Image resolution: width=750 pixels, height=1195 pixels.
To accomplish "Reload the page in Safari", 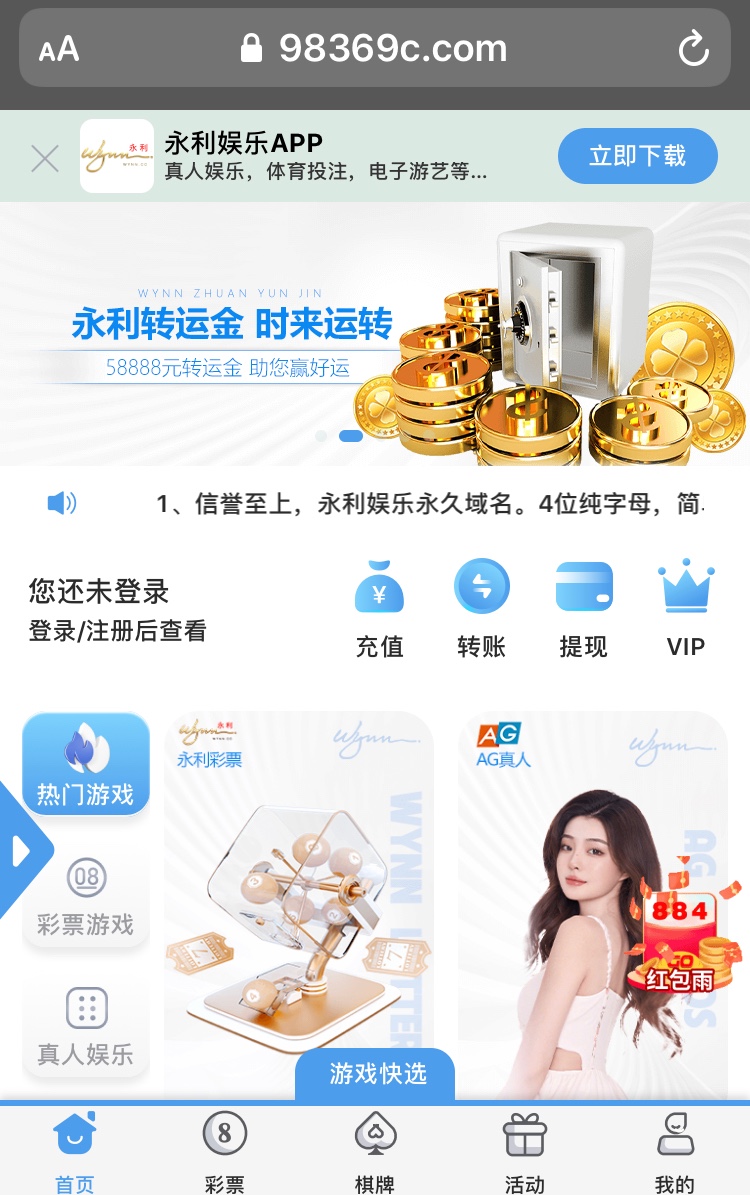I will pos(693,49).
